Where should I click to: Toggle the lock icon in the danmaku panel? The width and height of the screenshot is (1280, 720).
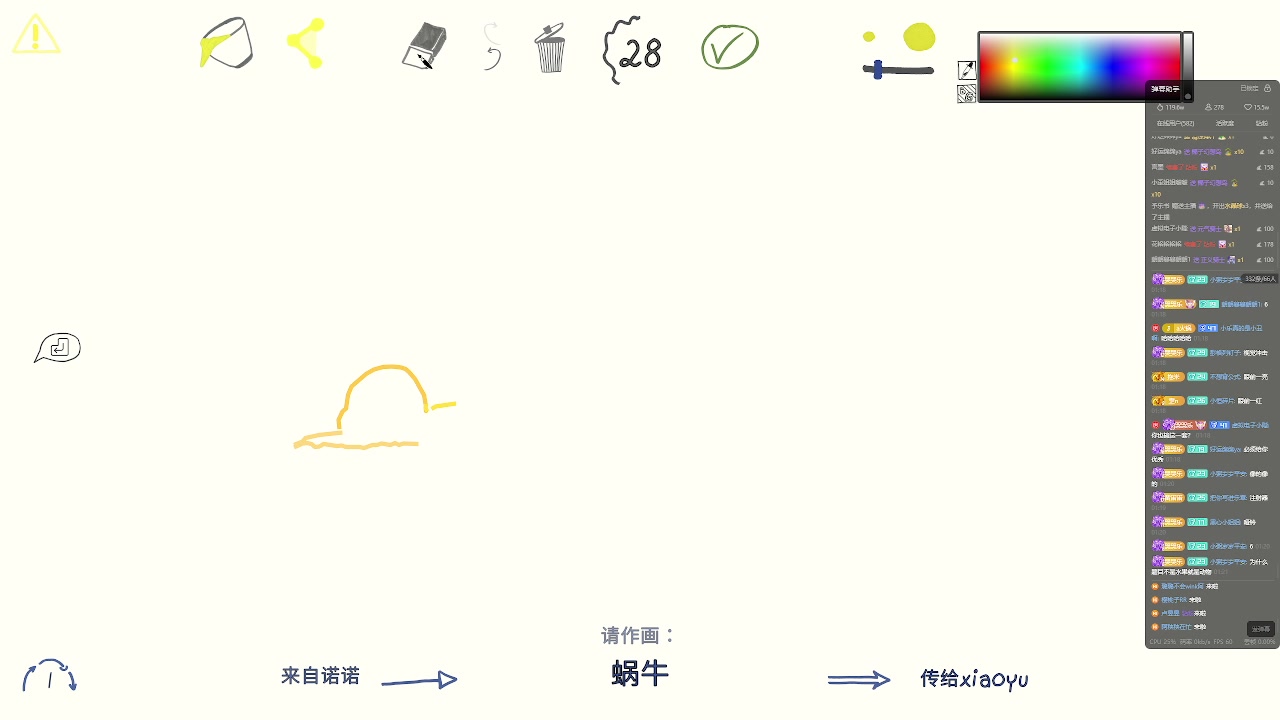point(1267,88)
